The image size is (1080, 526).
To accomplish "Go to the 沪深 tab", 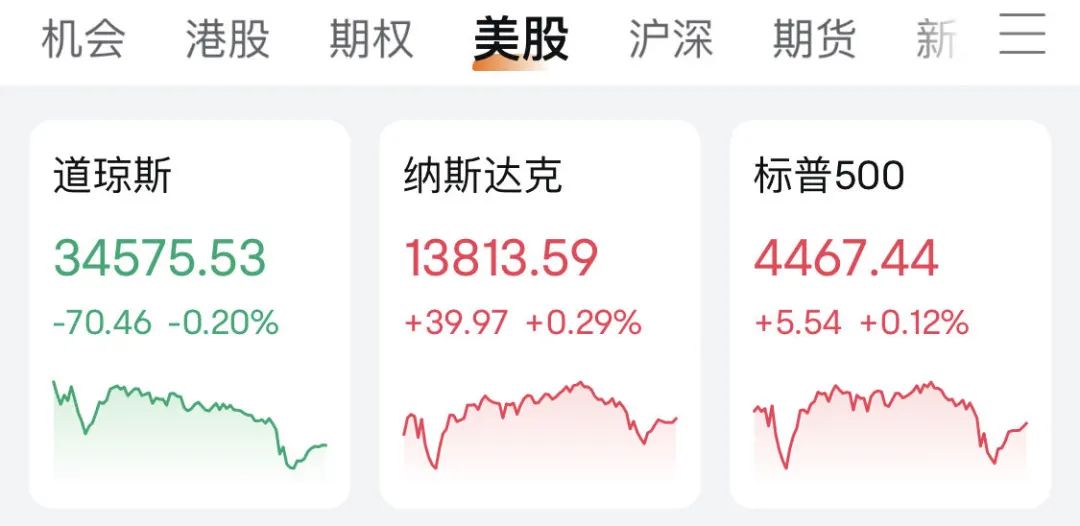I will coord(670,39).
